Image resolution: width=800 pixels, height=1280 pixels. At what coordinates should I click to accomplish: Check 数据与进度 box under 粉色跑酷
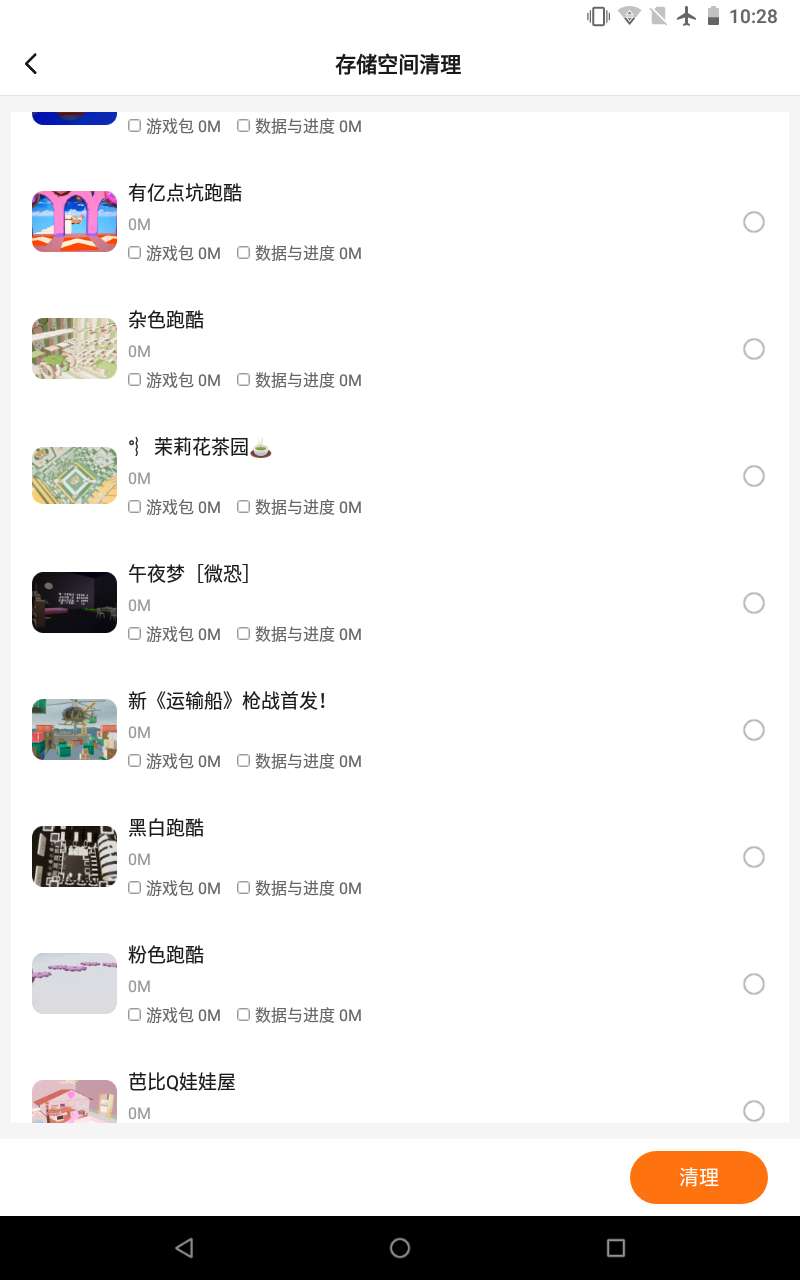click(x=243, y=1015)
